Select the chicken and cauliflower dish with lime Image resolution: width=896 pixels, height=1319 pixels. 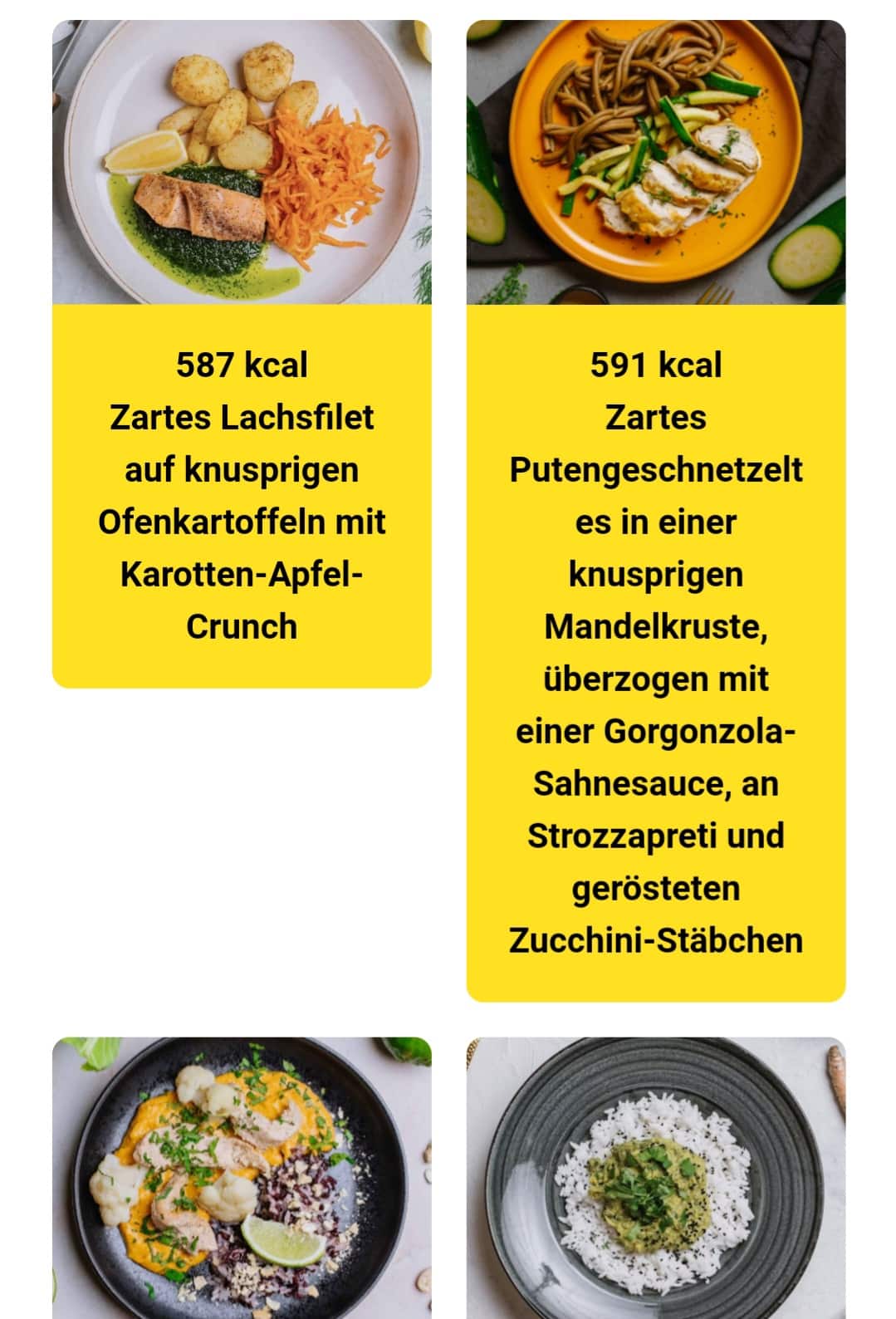tap(242, 1178)
